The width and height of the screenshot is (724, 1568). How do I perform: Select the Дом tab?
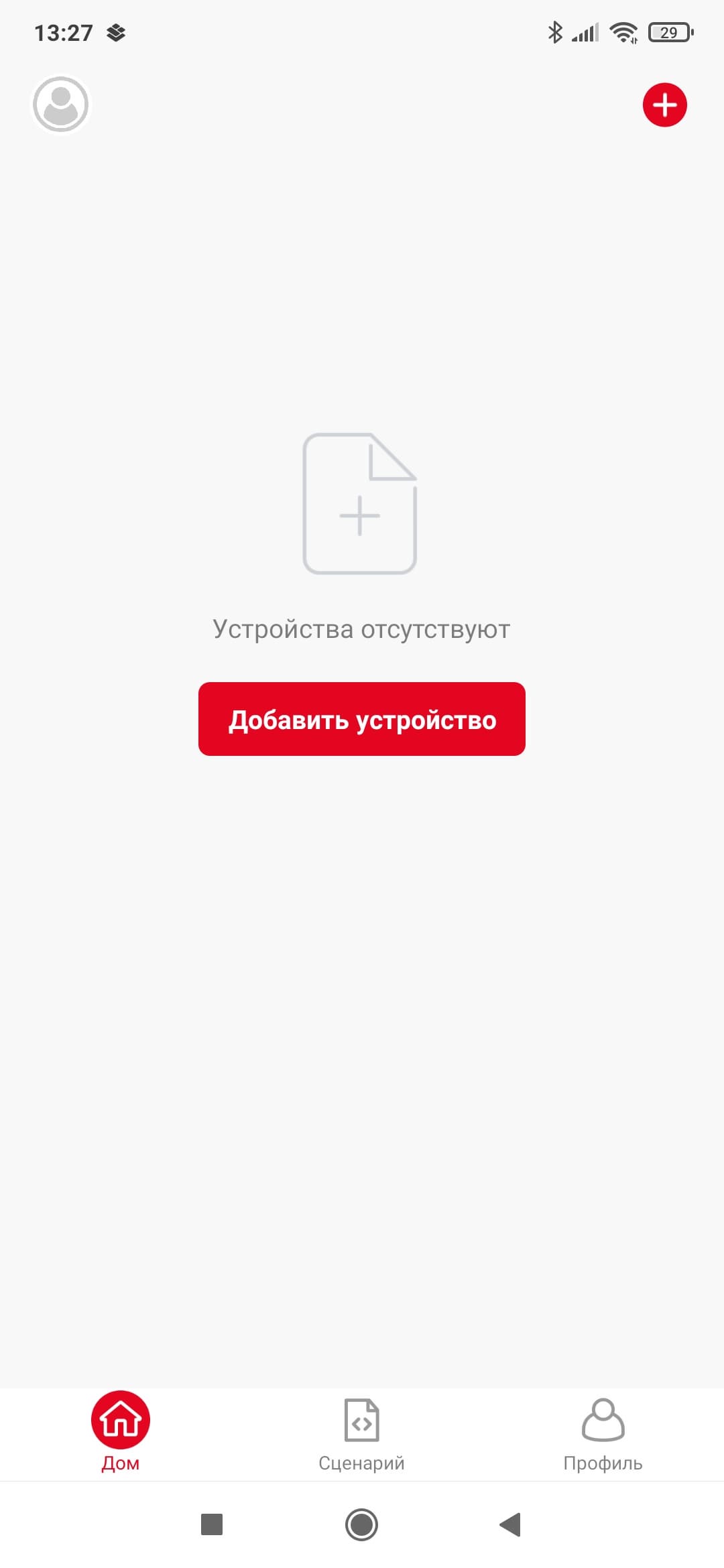pos(121,1431)
